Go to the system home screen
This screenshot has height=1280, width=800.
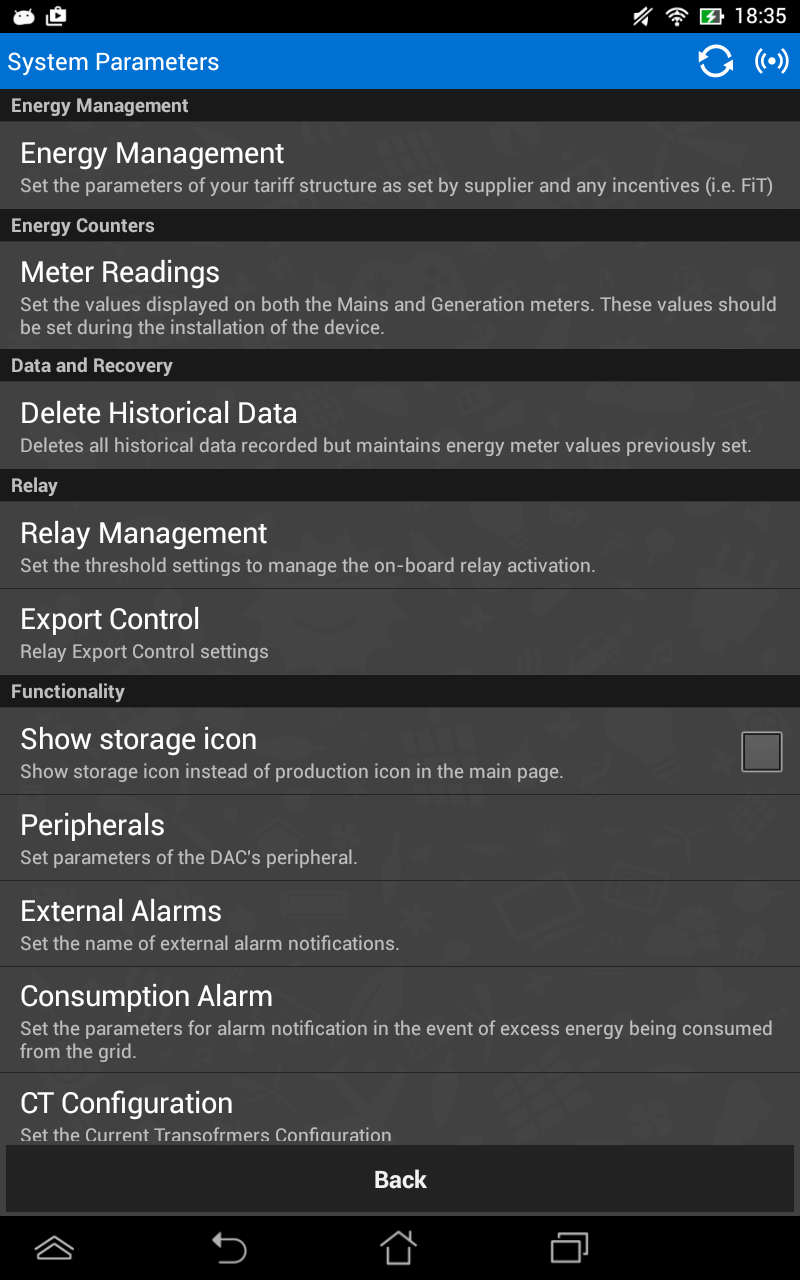click(398, 1247)
